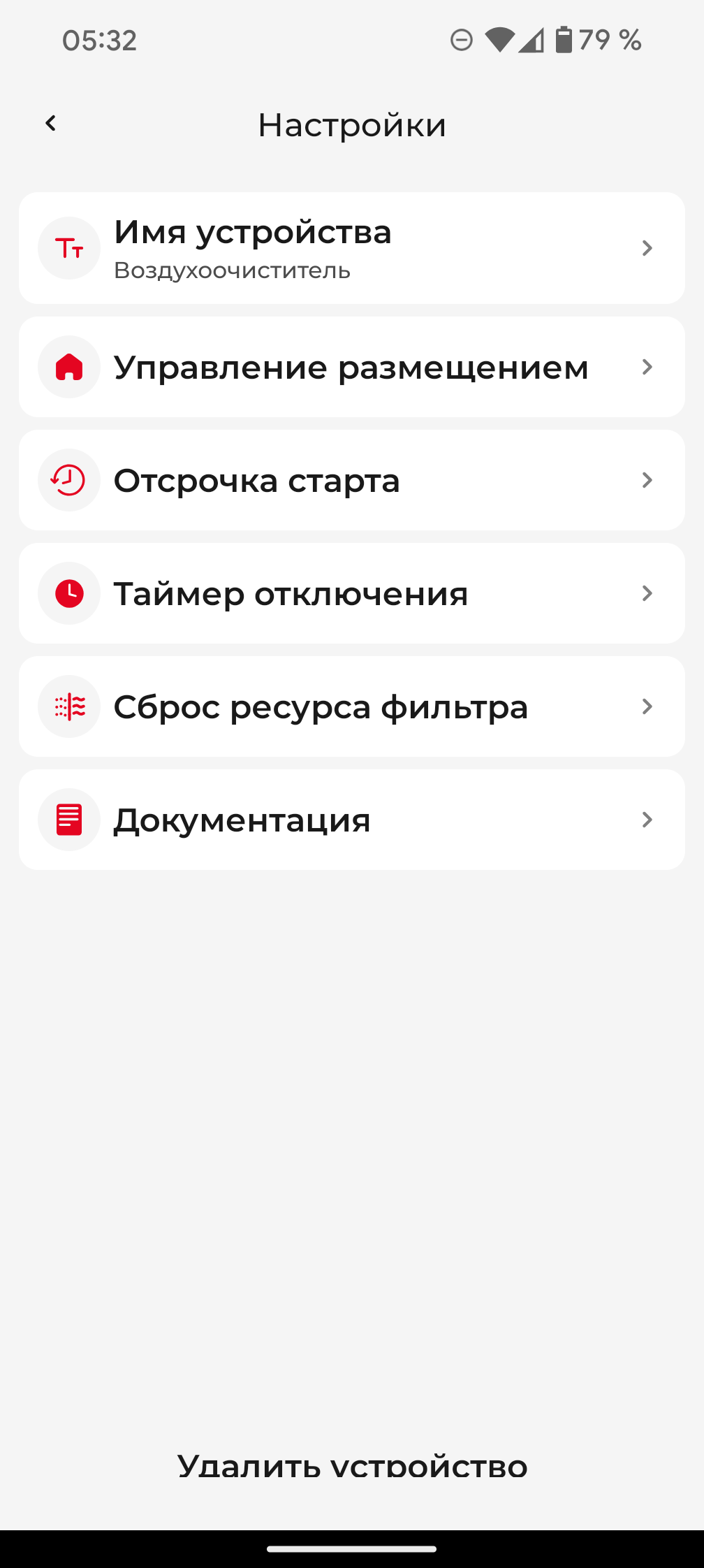704x1568 pixels.
Task: View the Документация section
Action: [x=351, y=820]
